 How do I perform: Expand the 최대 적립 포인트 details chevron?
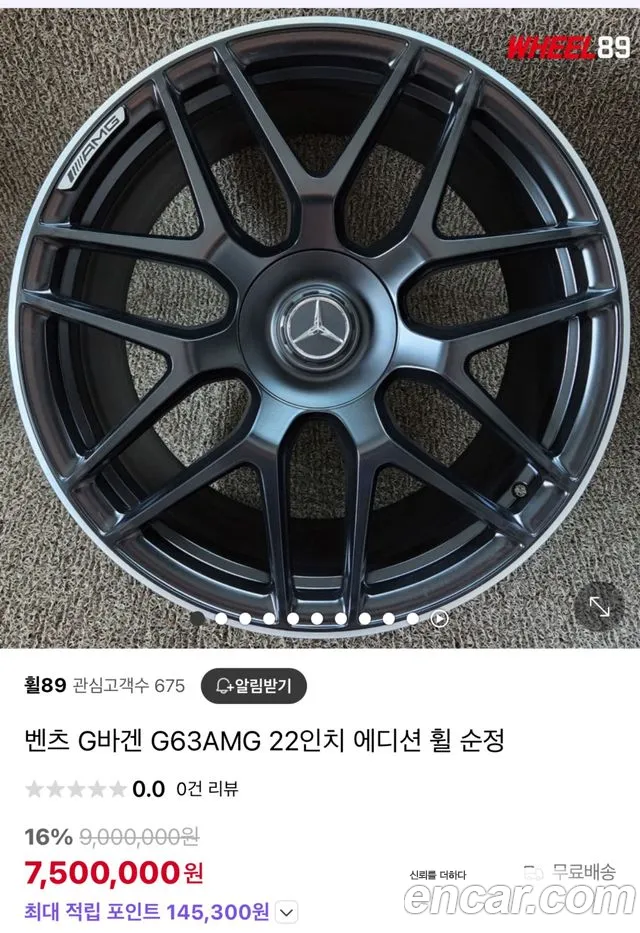pyautogui.click(x=286, y=911)
